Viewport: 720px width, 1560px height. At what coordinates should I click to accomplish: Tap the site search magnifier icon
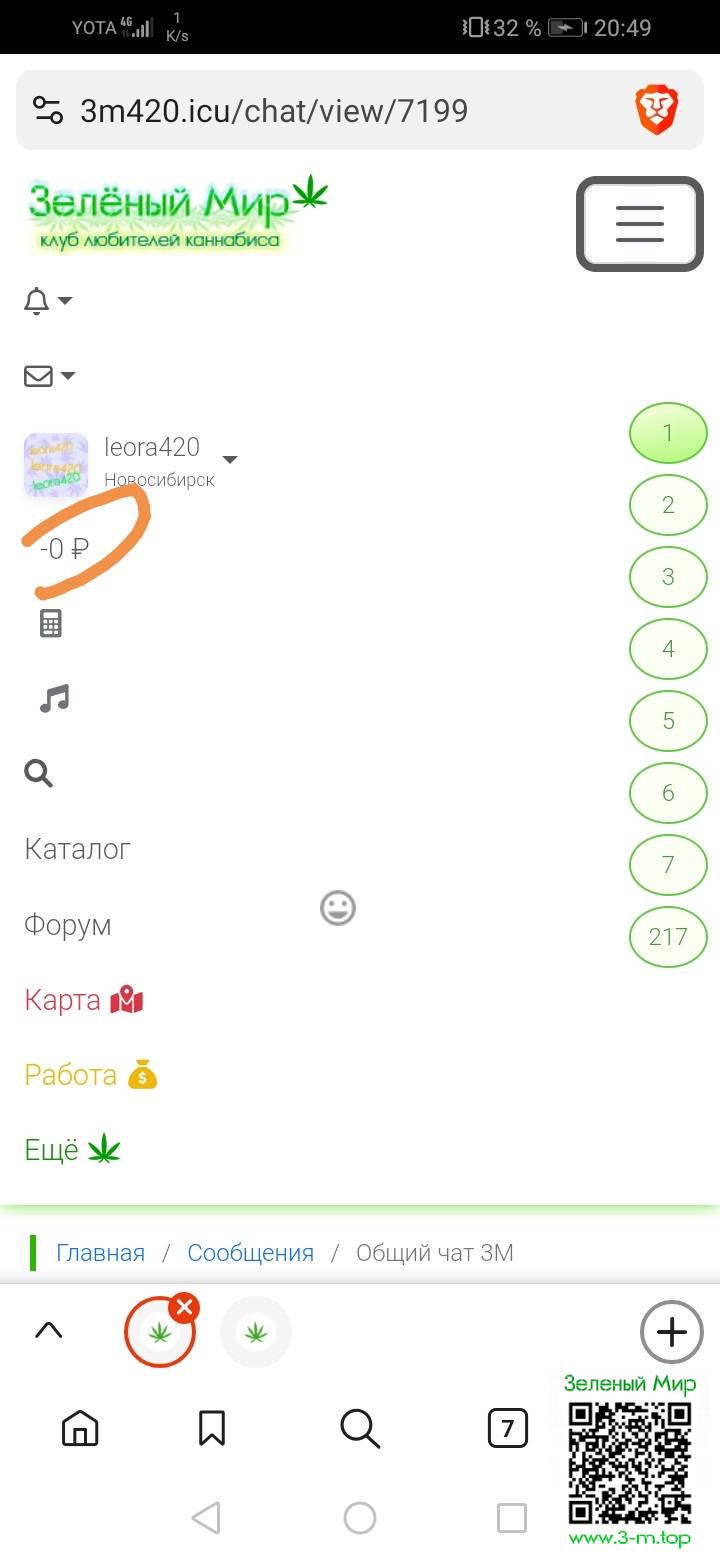pyautogui.click(x=39, y=773)
